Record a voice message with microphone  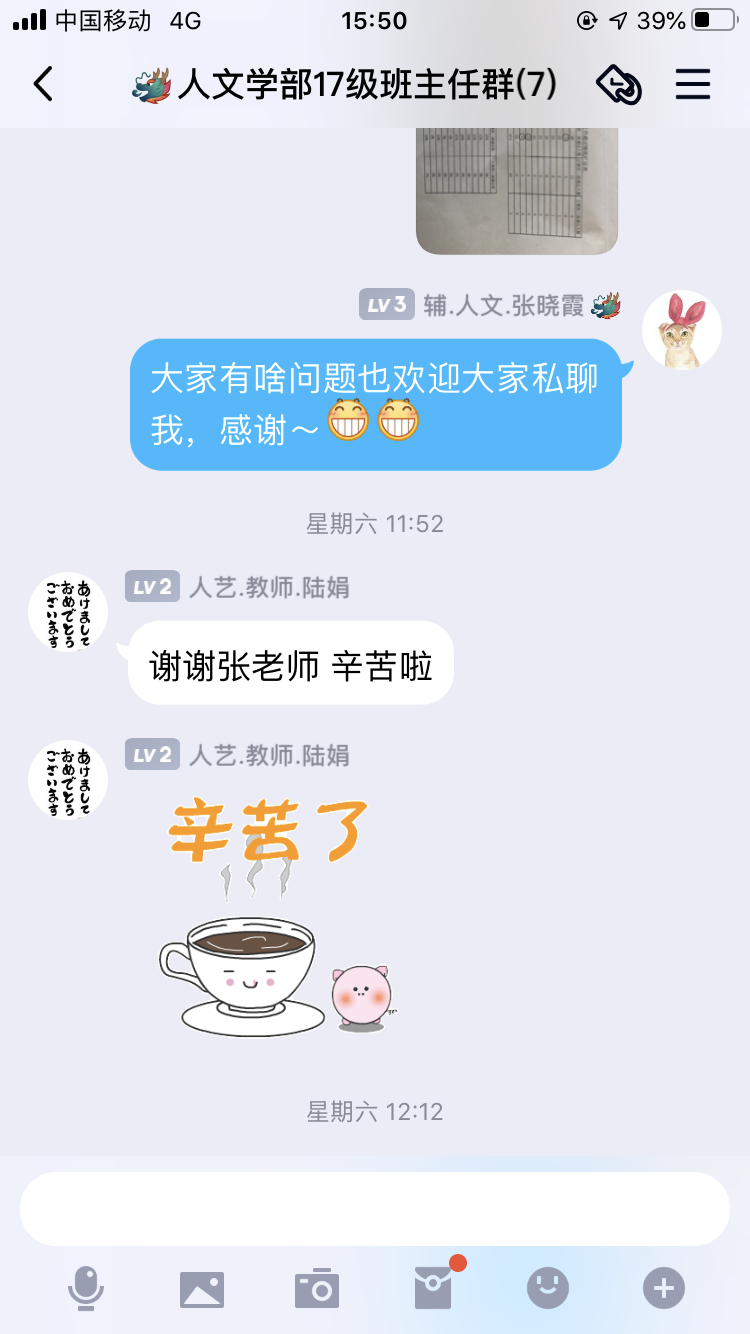86,1287
